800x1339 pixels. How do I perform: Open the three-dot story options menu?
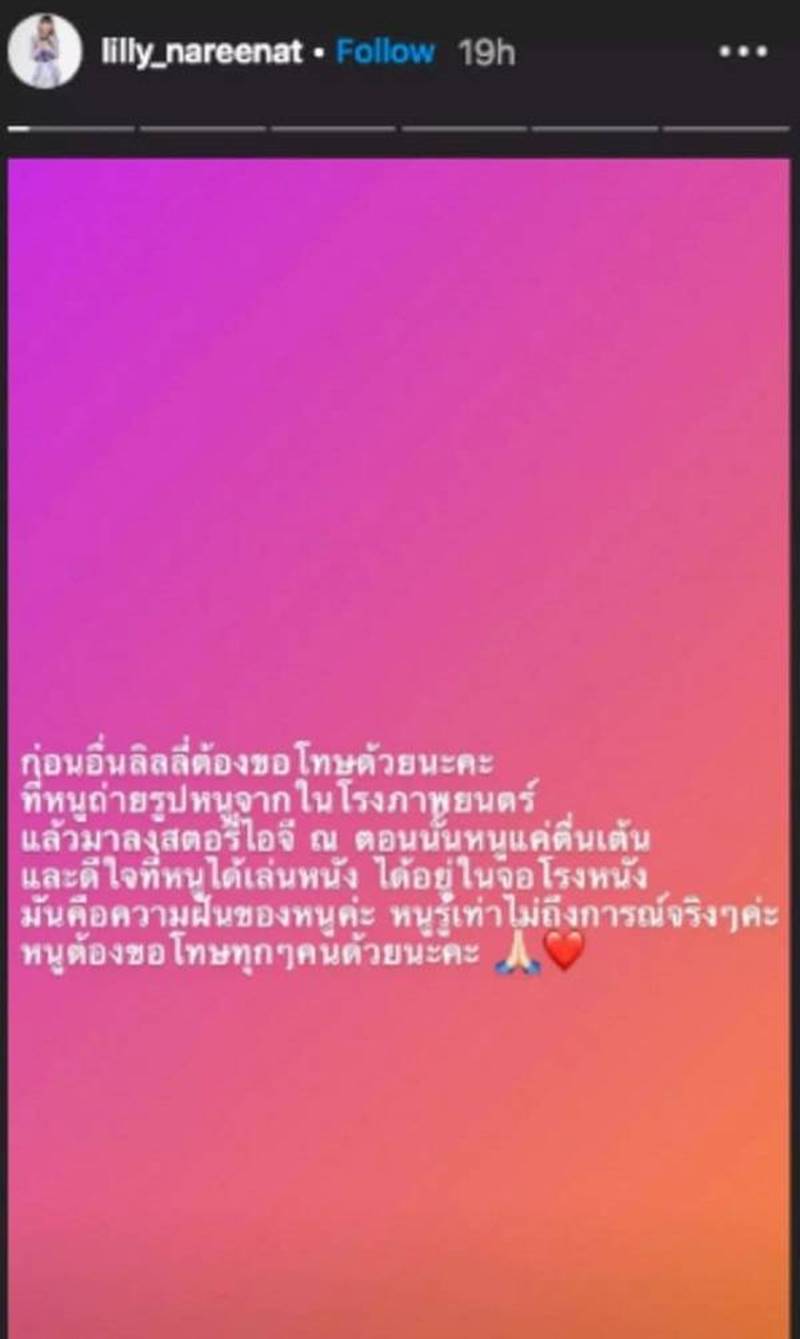click(x=745, y=52)
